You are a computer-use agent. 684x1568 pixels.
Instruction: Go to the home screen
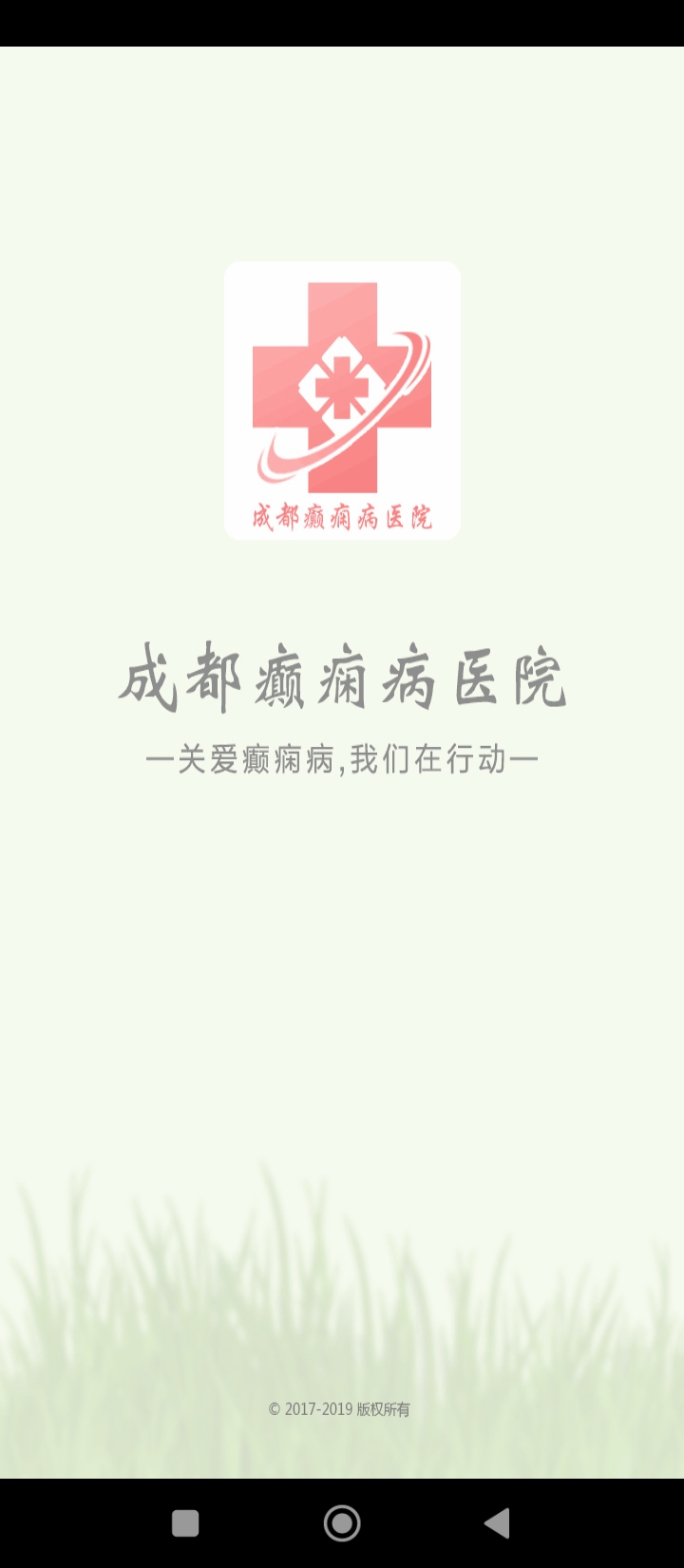(342, 1523)
